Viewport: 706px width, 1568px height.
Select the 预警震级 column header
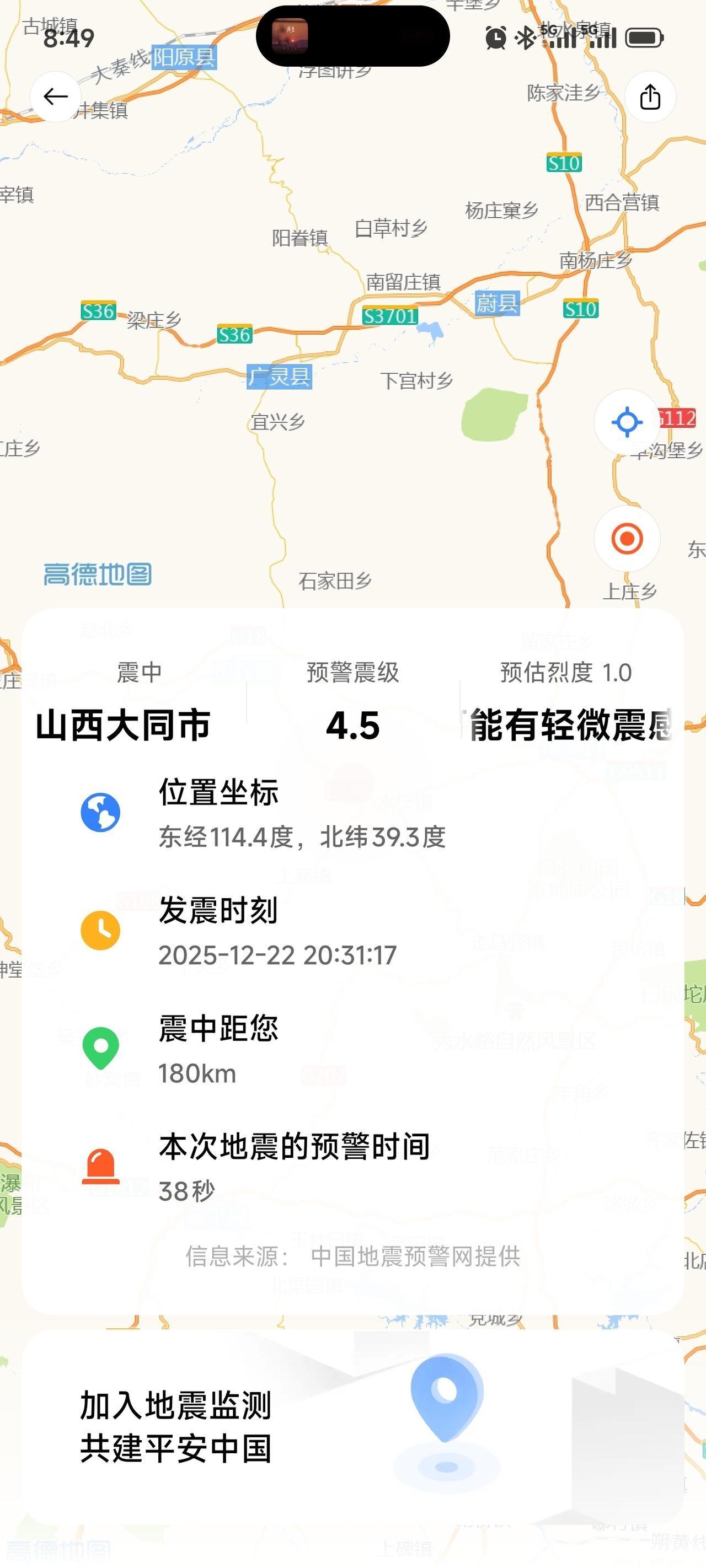coord(355,668)
